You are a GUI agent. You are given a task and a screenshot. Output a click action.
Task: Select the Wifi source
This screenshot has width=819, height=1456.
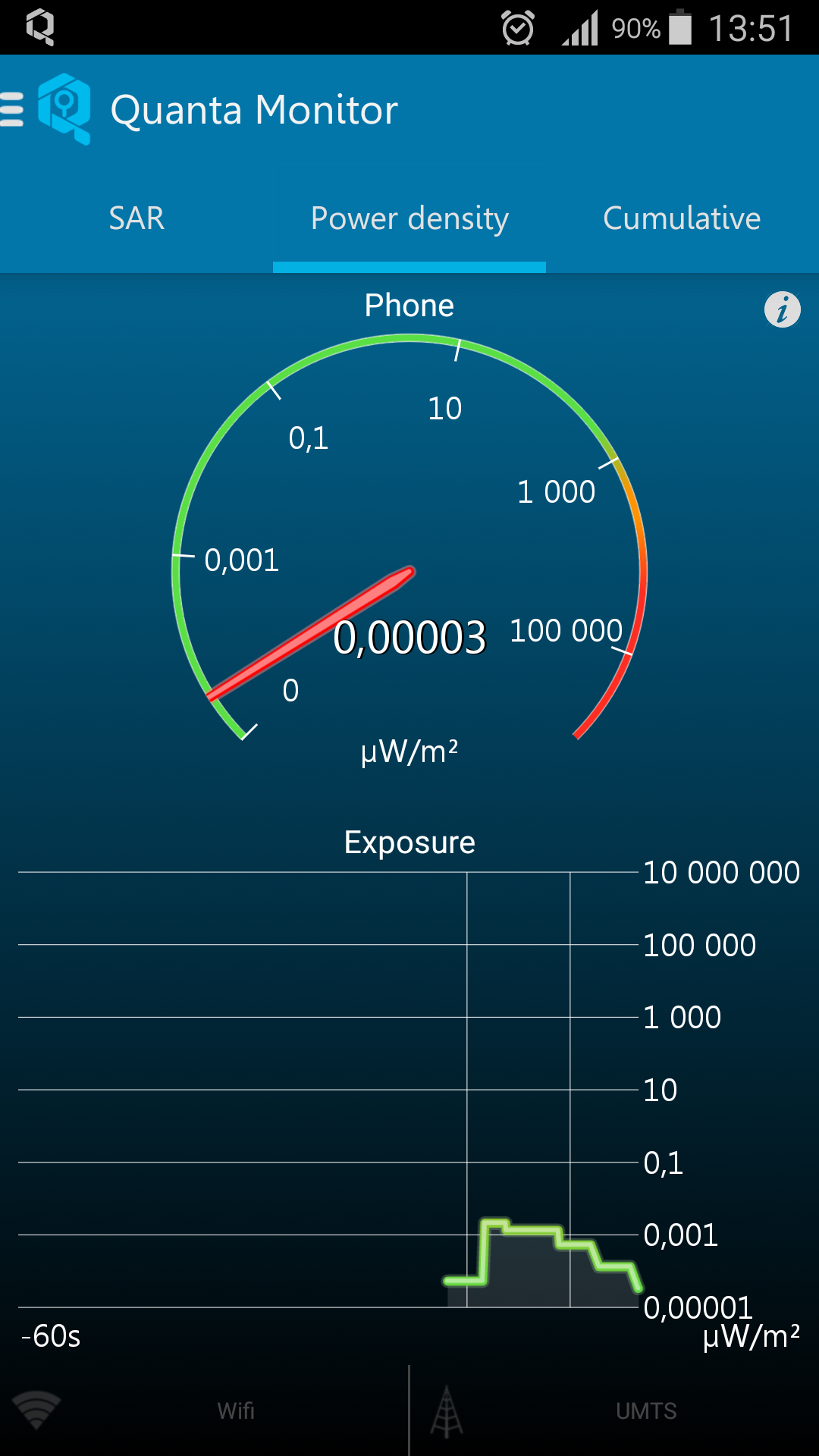[x=204, y=1410]
